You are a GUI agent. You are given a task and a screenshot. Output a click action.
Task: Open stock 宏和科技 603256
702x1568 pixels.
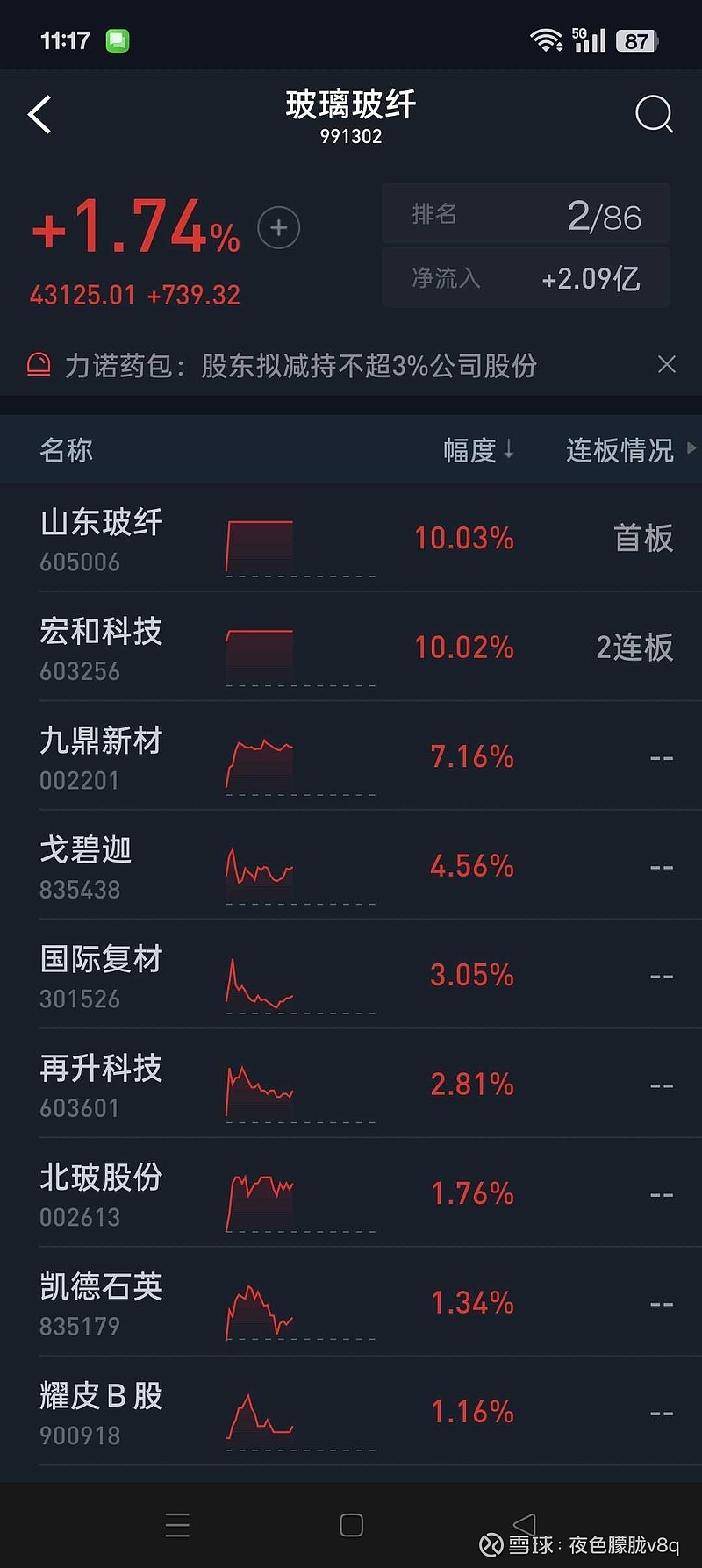click(x=351, y=647)
